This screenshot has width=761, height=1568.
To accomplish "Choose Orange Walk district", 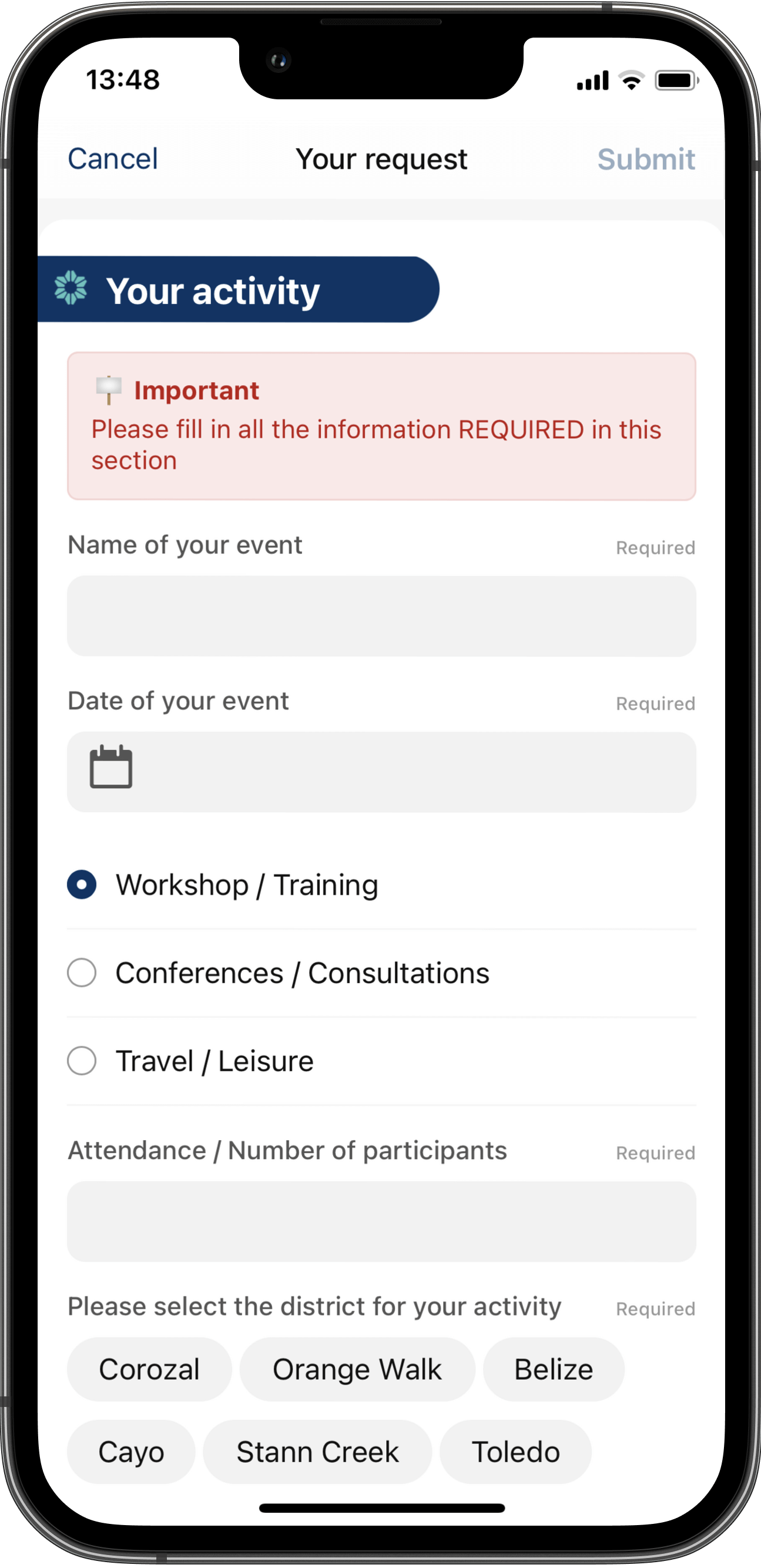I will 357,1369.
